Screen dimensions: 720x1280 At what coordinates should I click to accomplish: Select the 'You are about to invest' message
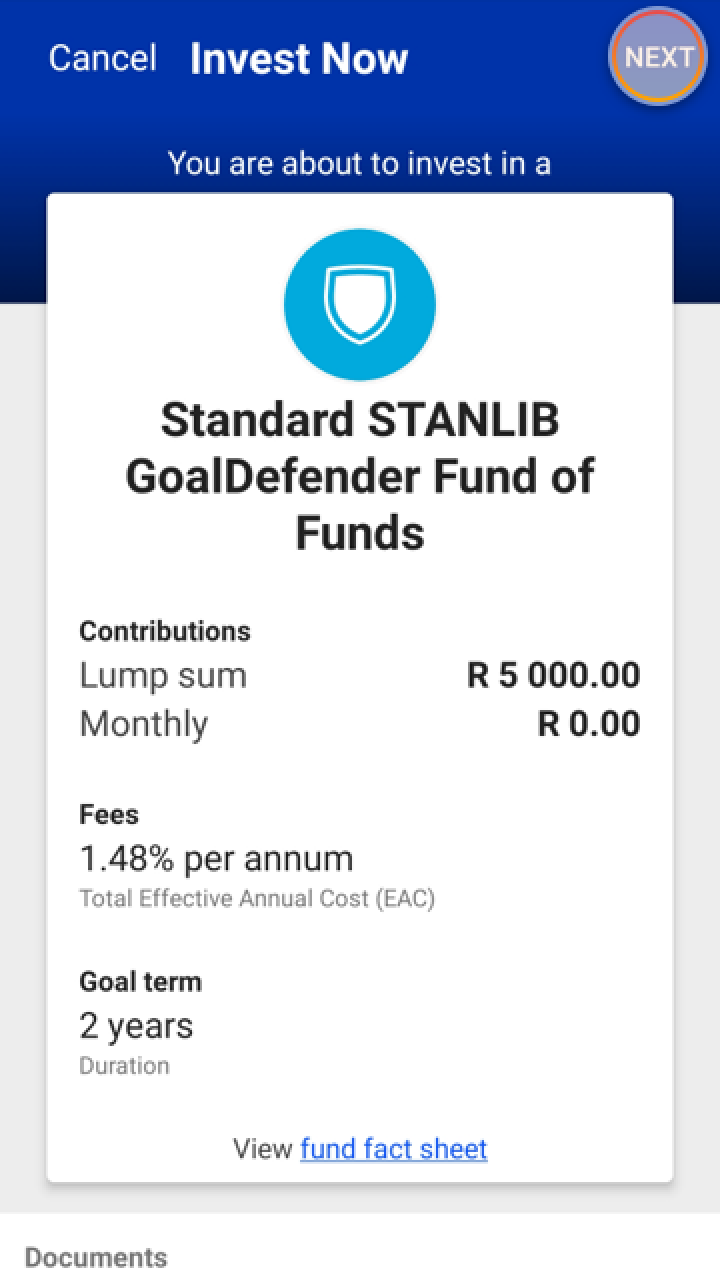tap(360, 163)
